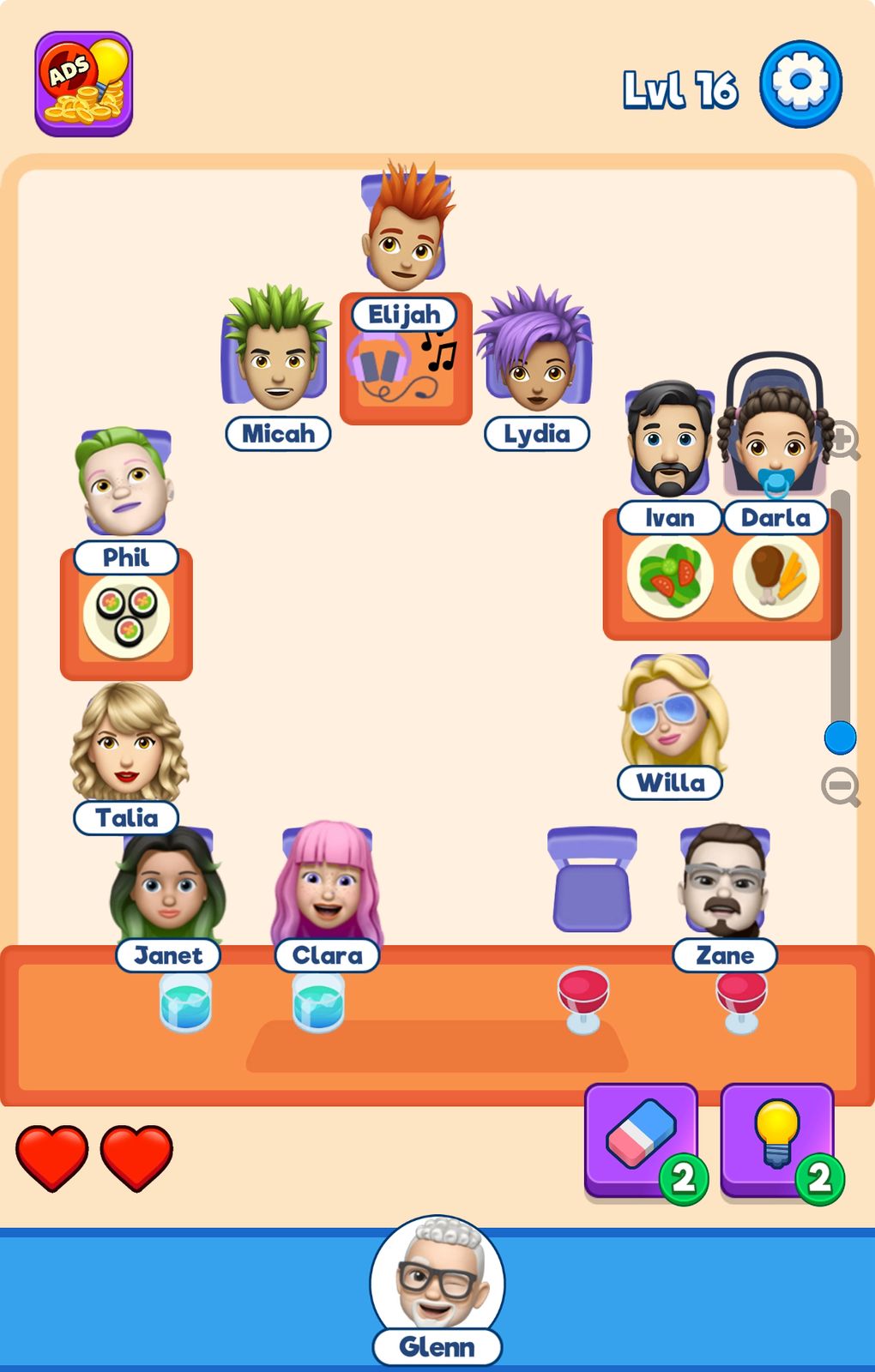Tap Willa's avatar

click(672, 713)
